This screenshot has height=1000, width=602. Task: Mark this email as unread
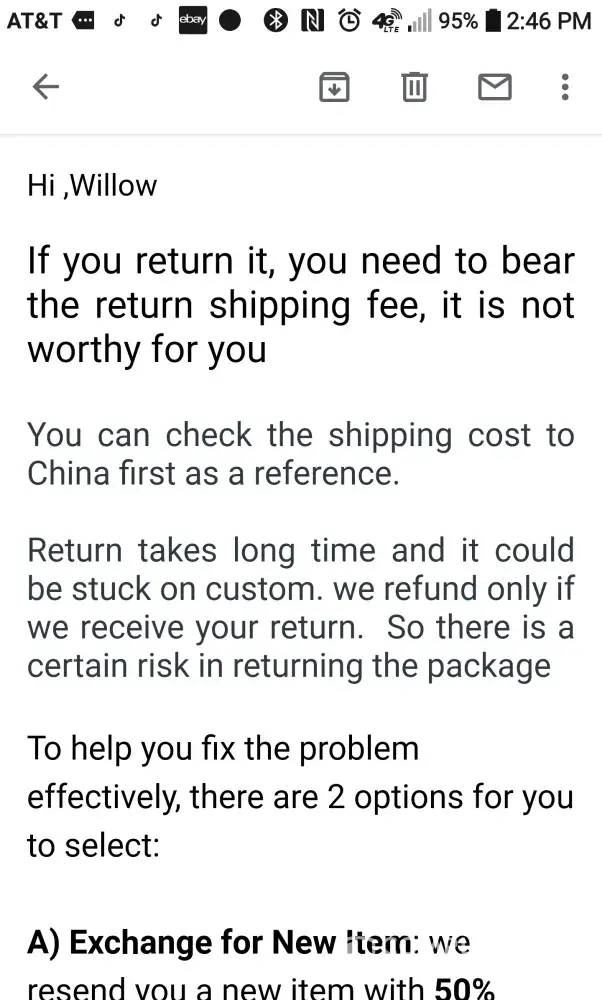coord(494,88)
